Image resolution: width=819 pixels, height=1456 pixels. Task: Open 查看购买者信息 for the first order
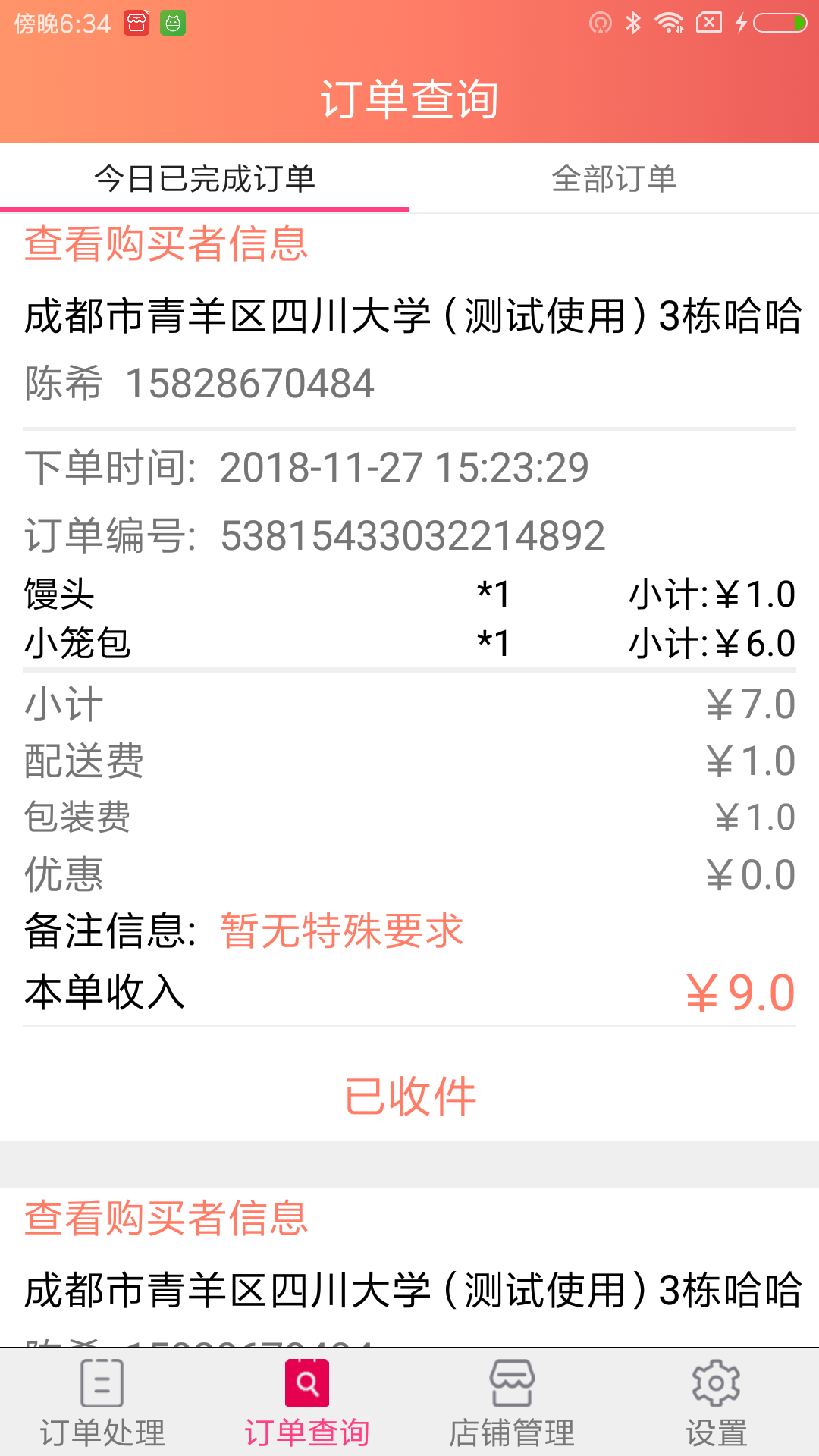pyautogui.click(x=166, y=244)
